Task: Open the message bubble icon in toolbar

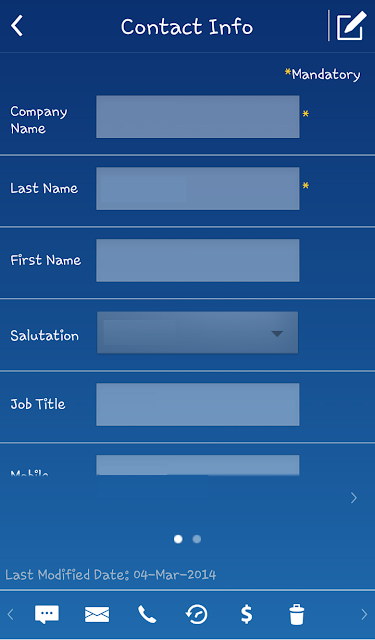Action: pos(47,614)
